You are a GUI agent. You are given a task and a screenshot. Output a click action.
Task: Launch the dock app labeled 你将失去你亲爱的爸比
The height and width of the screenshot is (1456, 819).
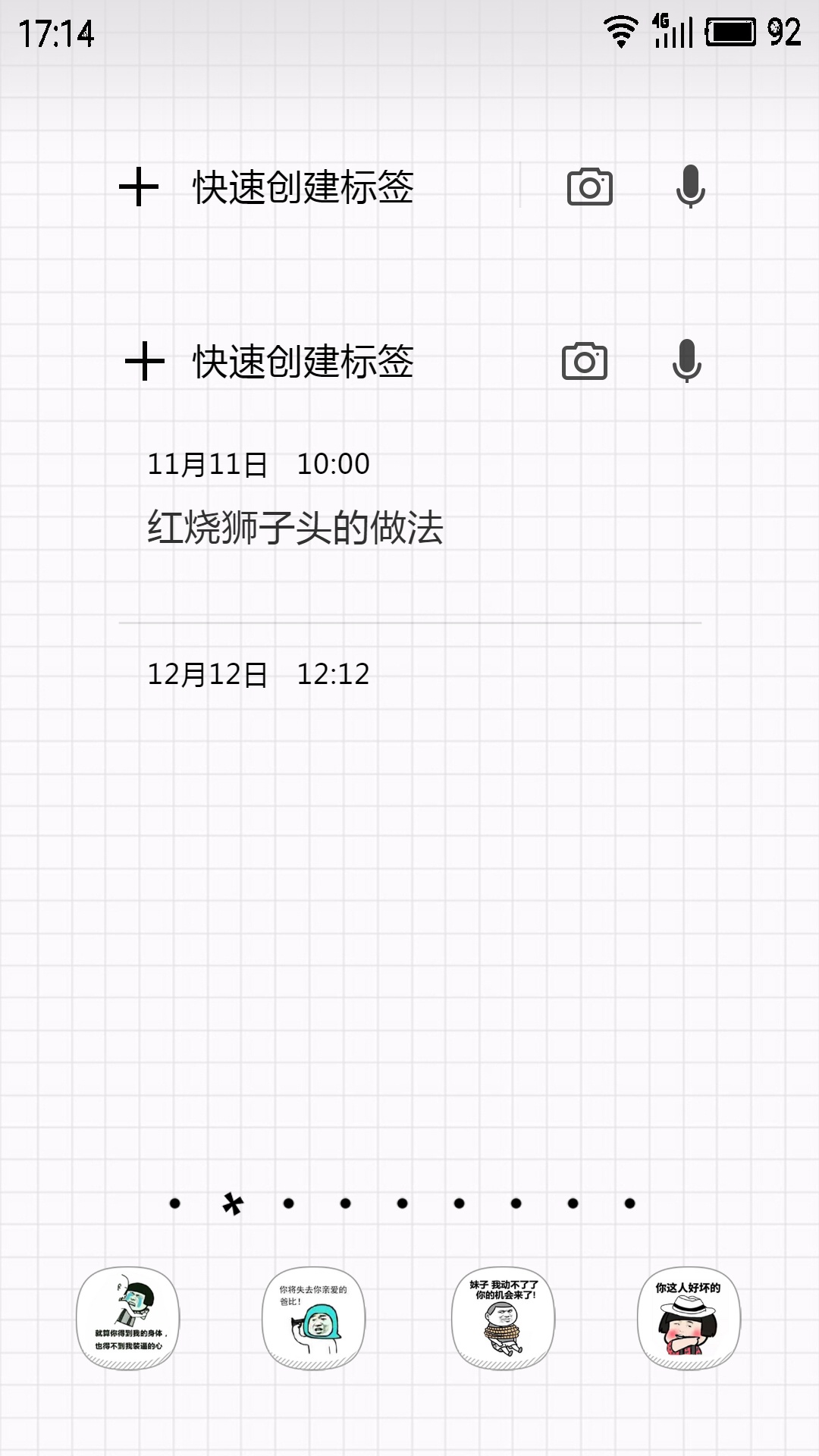313,1318
